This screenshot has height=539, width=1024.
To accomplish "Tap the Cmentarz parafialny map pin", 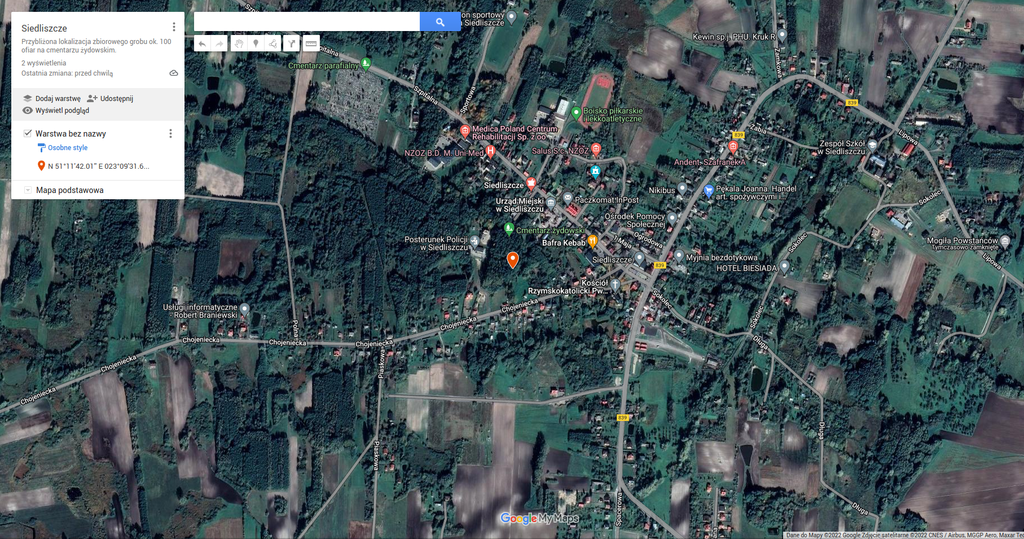I will 365,64.
